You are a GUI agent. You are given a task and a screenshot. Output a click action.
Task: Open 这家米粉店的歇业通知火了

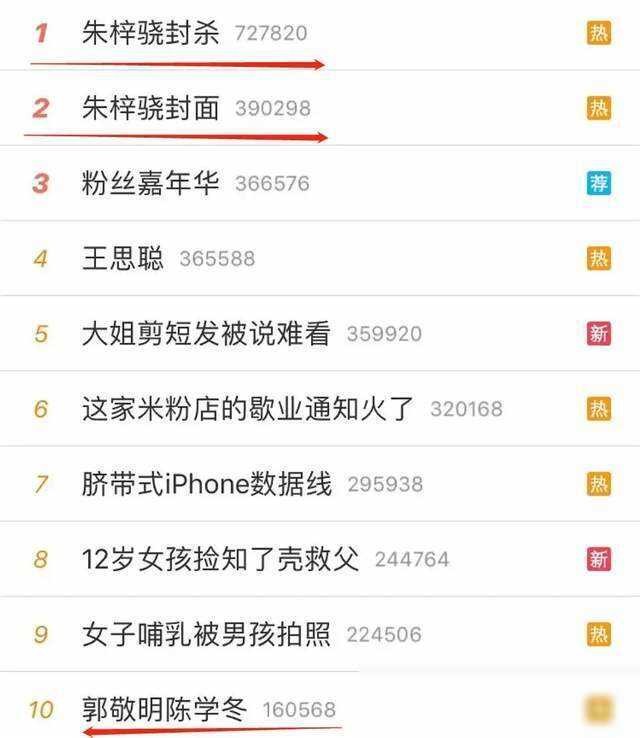click(x=247, y=408)
